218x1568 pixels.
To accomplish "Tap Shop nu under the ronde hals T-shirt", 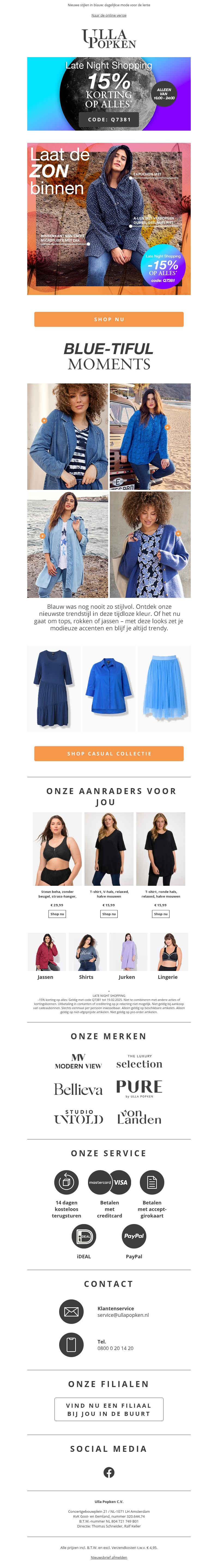I will 161,914.
